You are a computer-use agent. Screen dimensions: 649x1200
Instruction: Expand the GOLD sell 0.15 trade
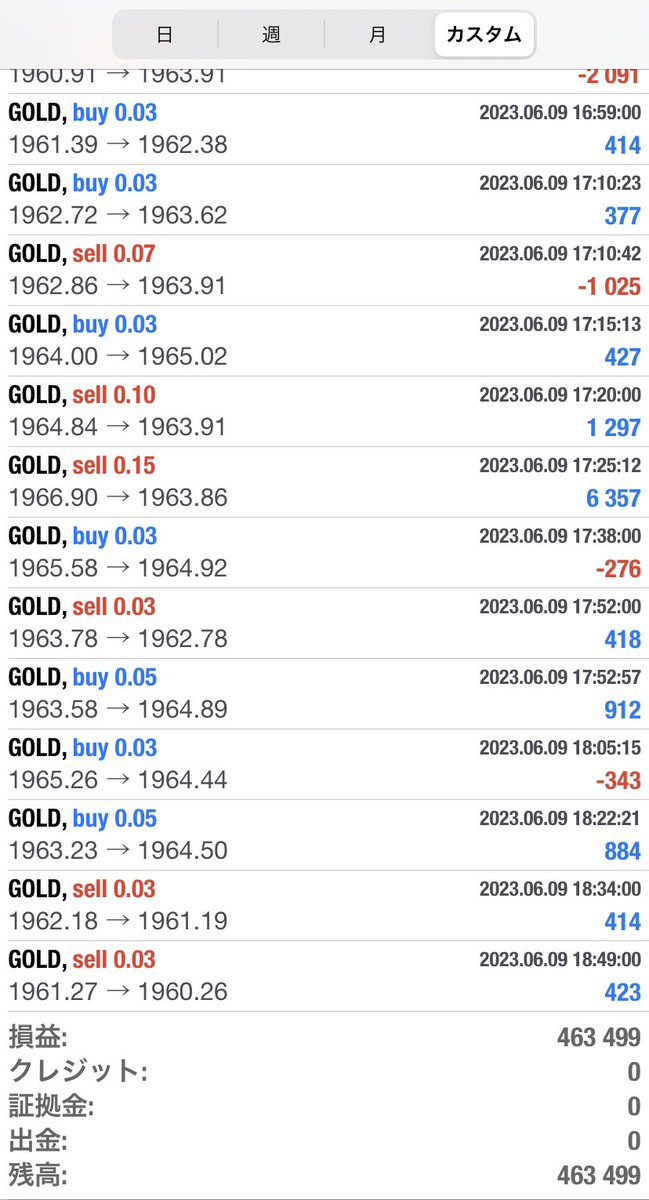pyautogui.click(x=324, y=482)
